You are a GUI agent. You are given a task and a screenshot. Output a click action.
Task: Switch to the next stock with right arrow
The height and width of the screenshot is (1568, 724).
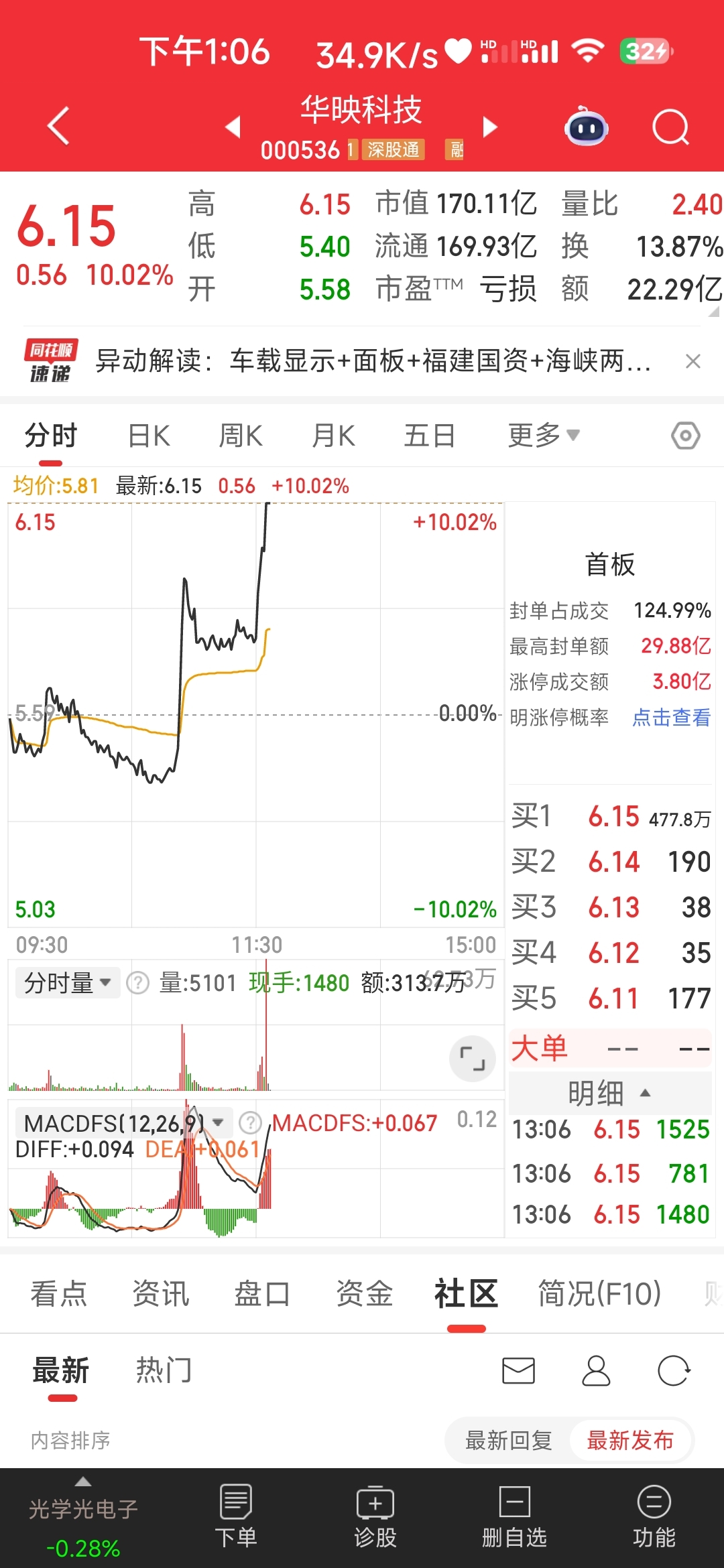tap(491, 127)
